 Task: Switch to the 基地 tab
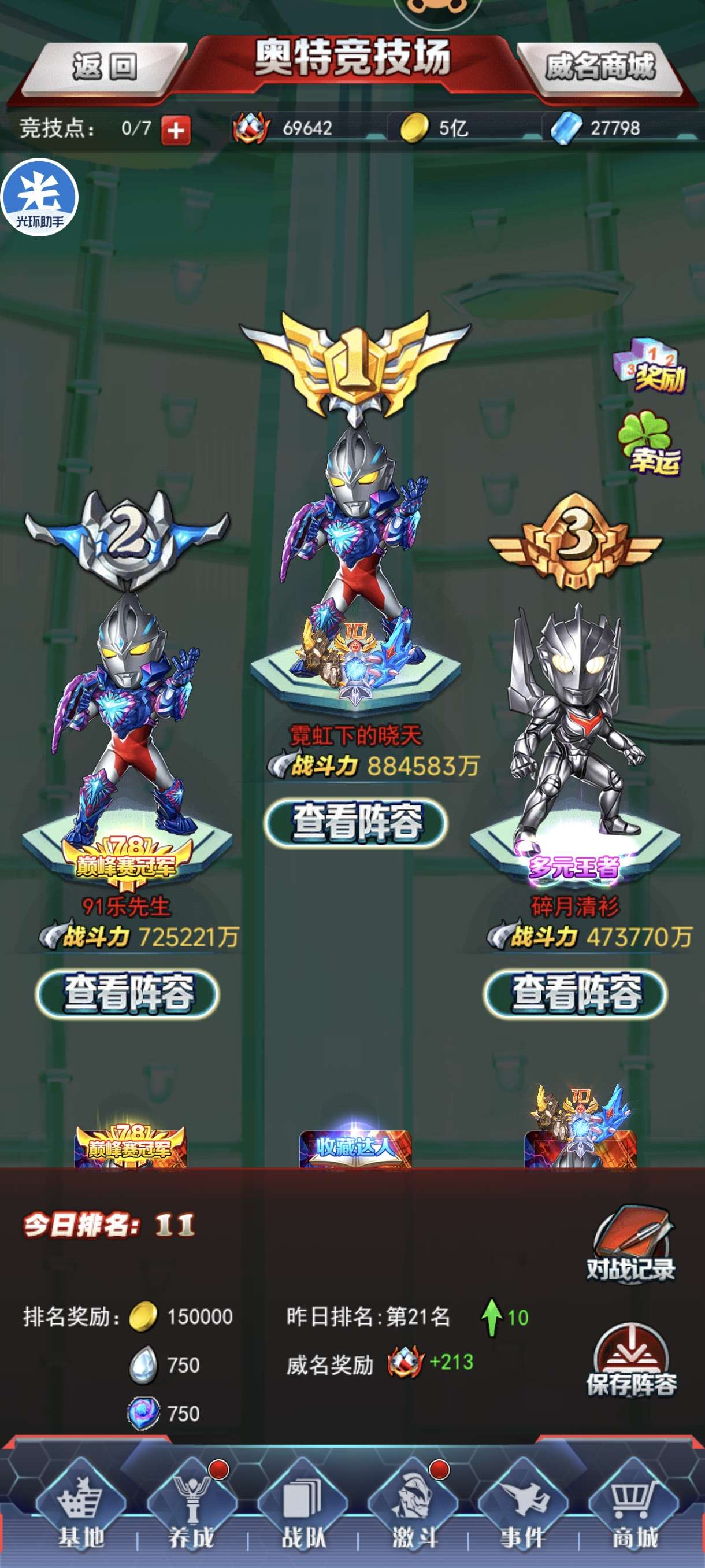pyautogui.click(x=80, y=1508)
